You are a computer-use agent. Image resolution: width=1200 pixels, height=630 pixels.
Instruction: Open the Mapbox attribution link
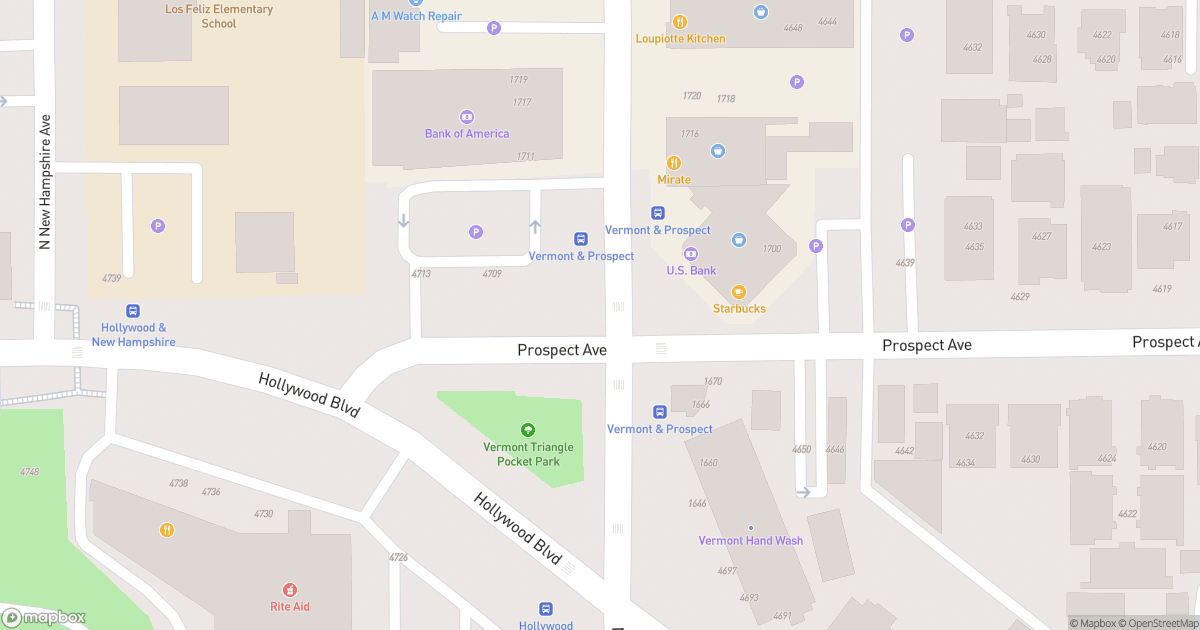pyautogui.click(x=1094, y=623)
